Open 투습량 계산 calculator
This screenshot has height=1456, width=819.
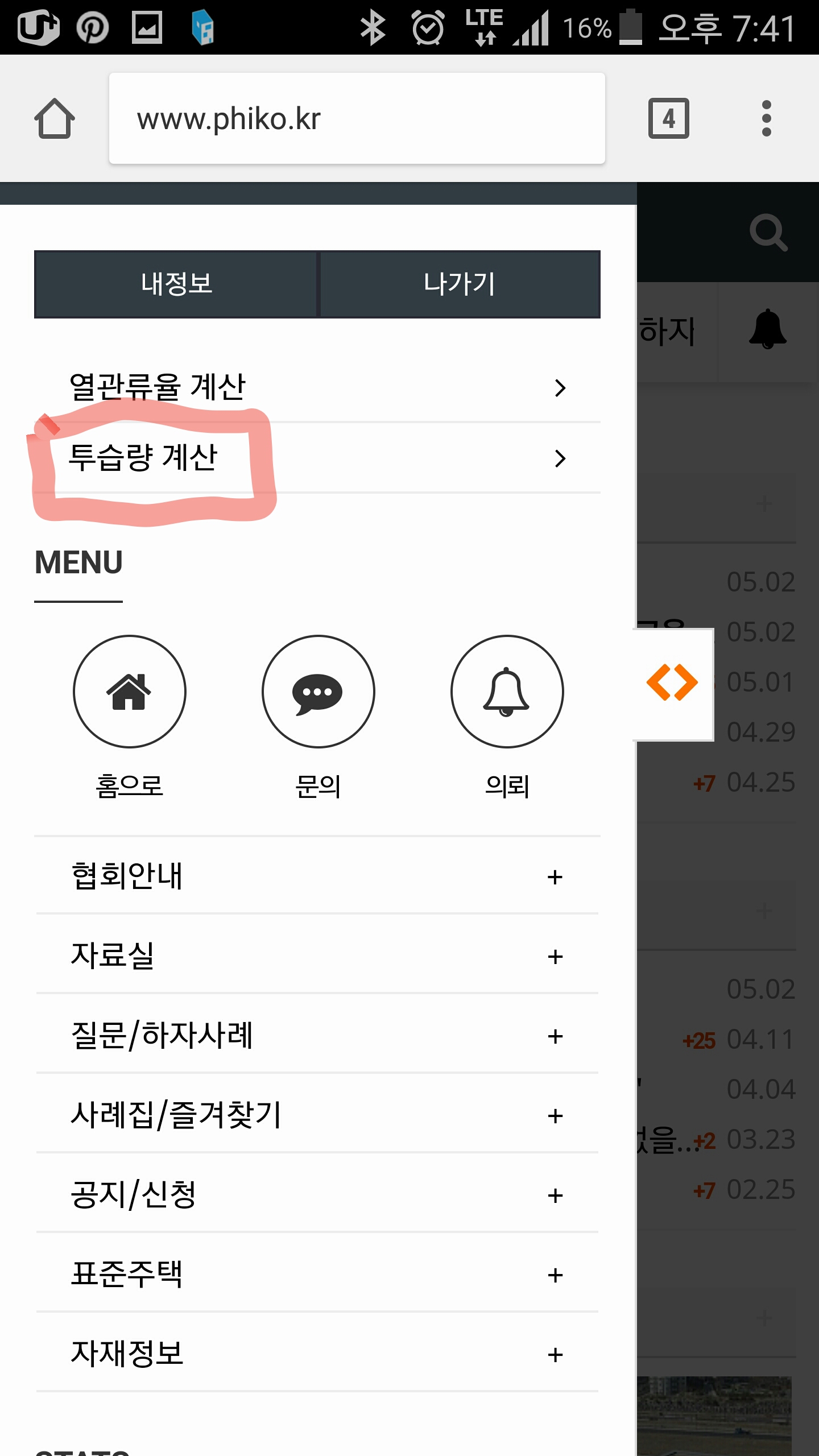point(316,458)
